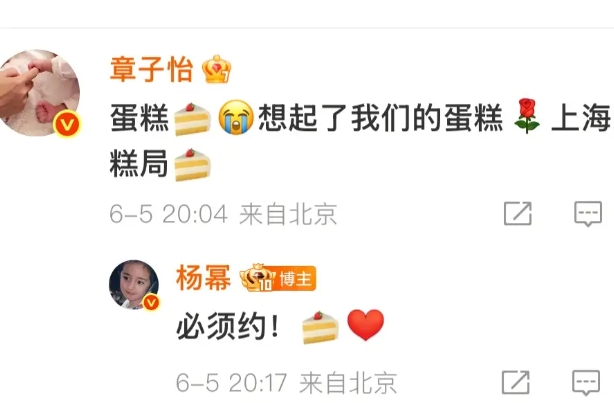
Task: Open 杨幂's profile avatar
Action: coord(134,283)
